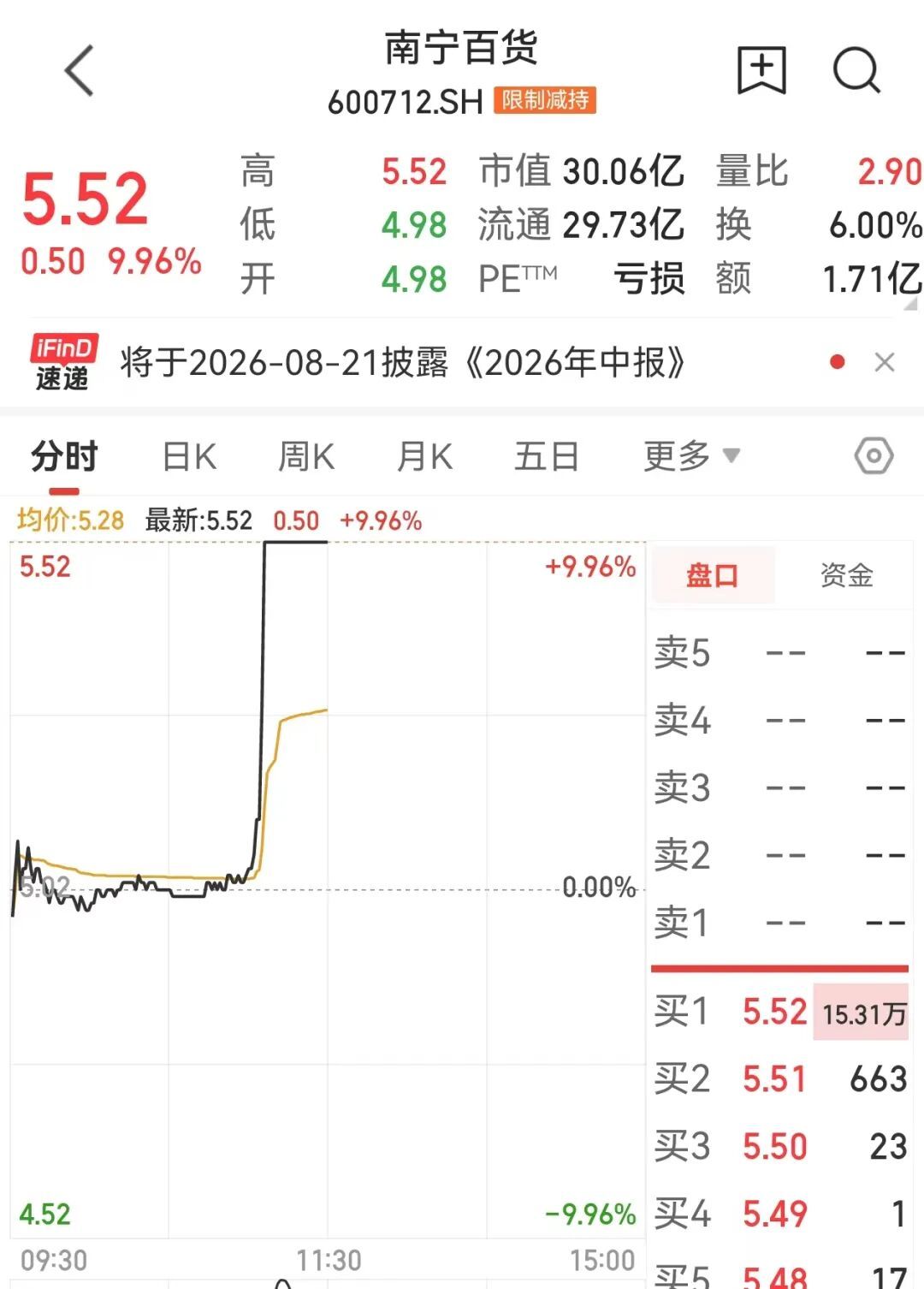
Task: Select the 盘口 order book tab
Action: point(713,575)
